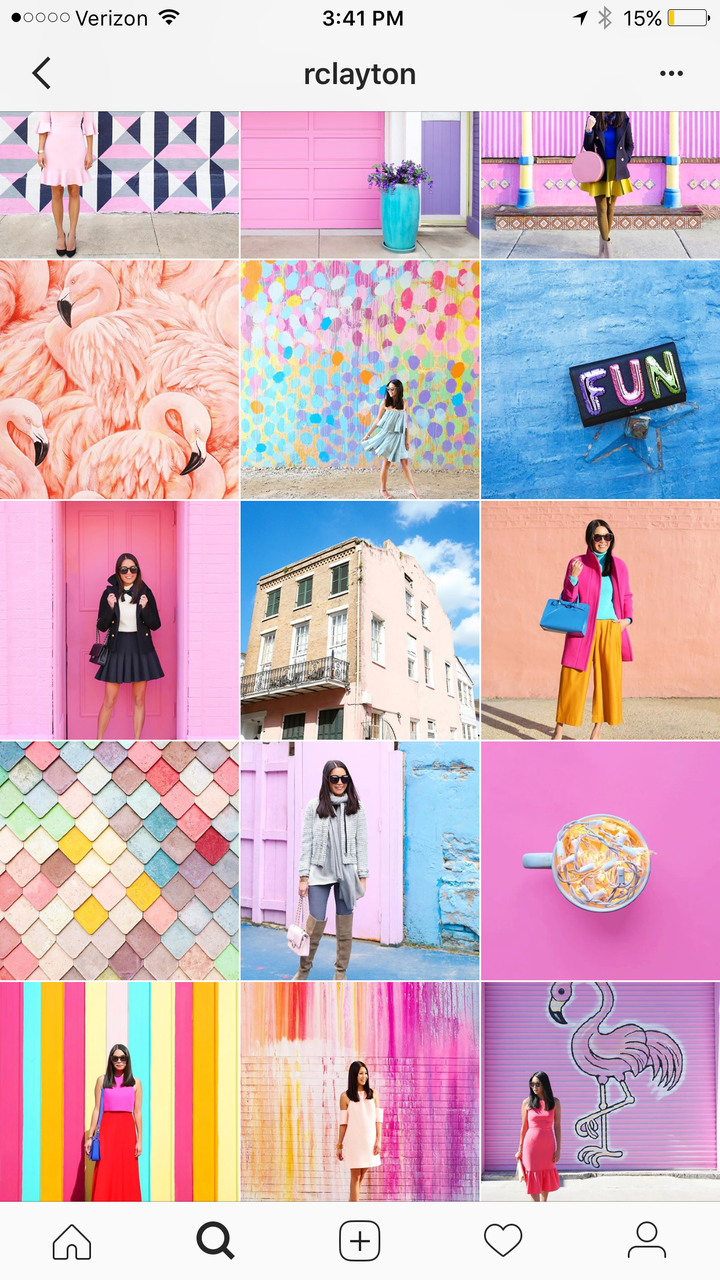Open the pastel building photo
Viewport: 720px width, 1280px height.
coord(360,620)
